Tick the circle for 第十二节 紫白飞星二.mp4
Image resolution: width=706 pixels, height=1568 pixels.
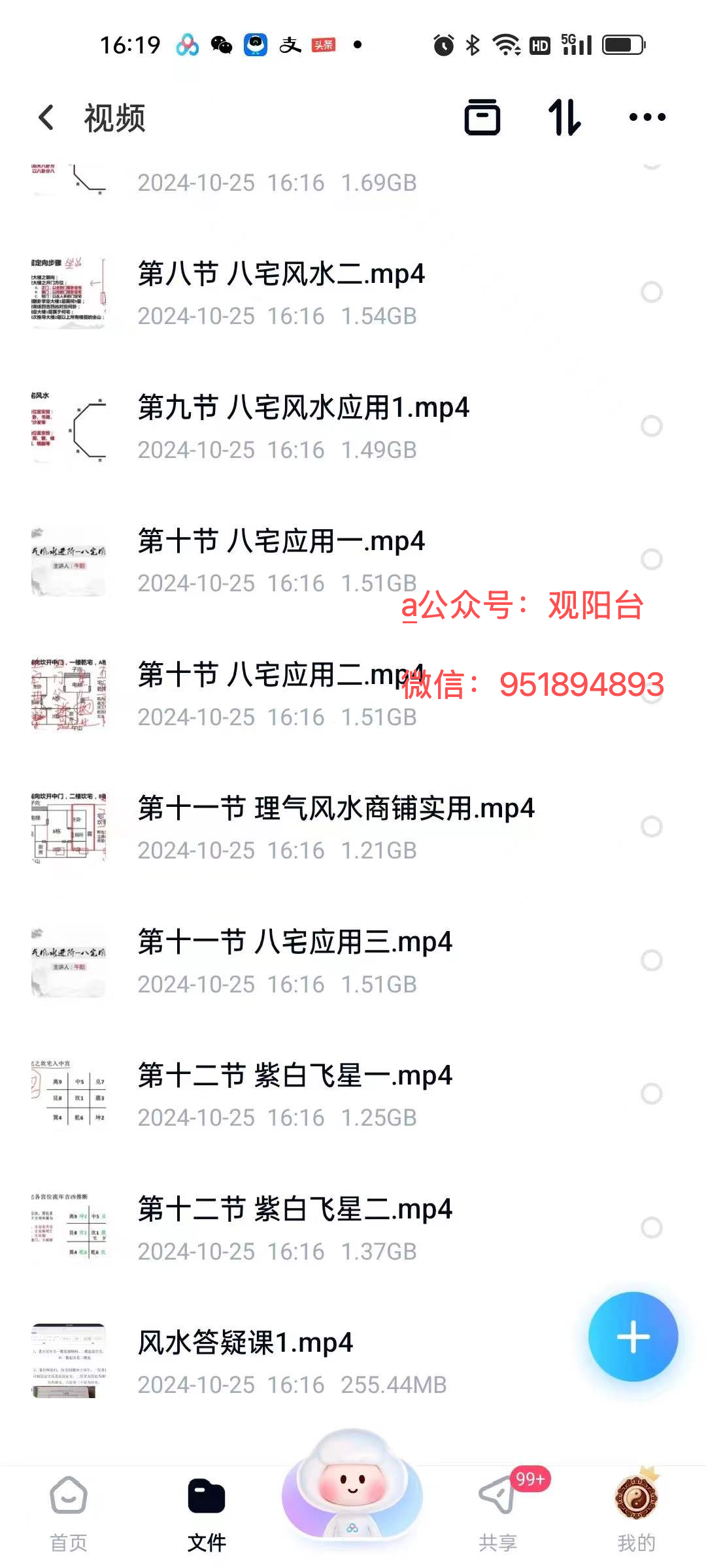click(652, 1228)
